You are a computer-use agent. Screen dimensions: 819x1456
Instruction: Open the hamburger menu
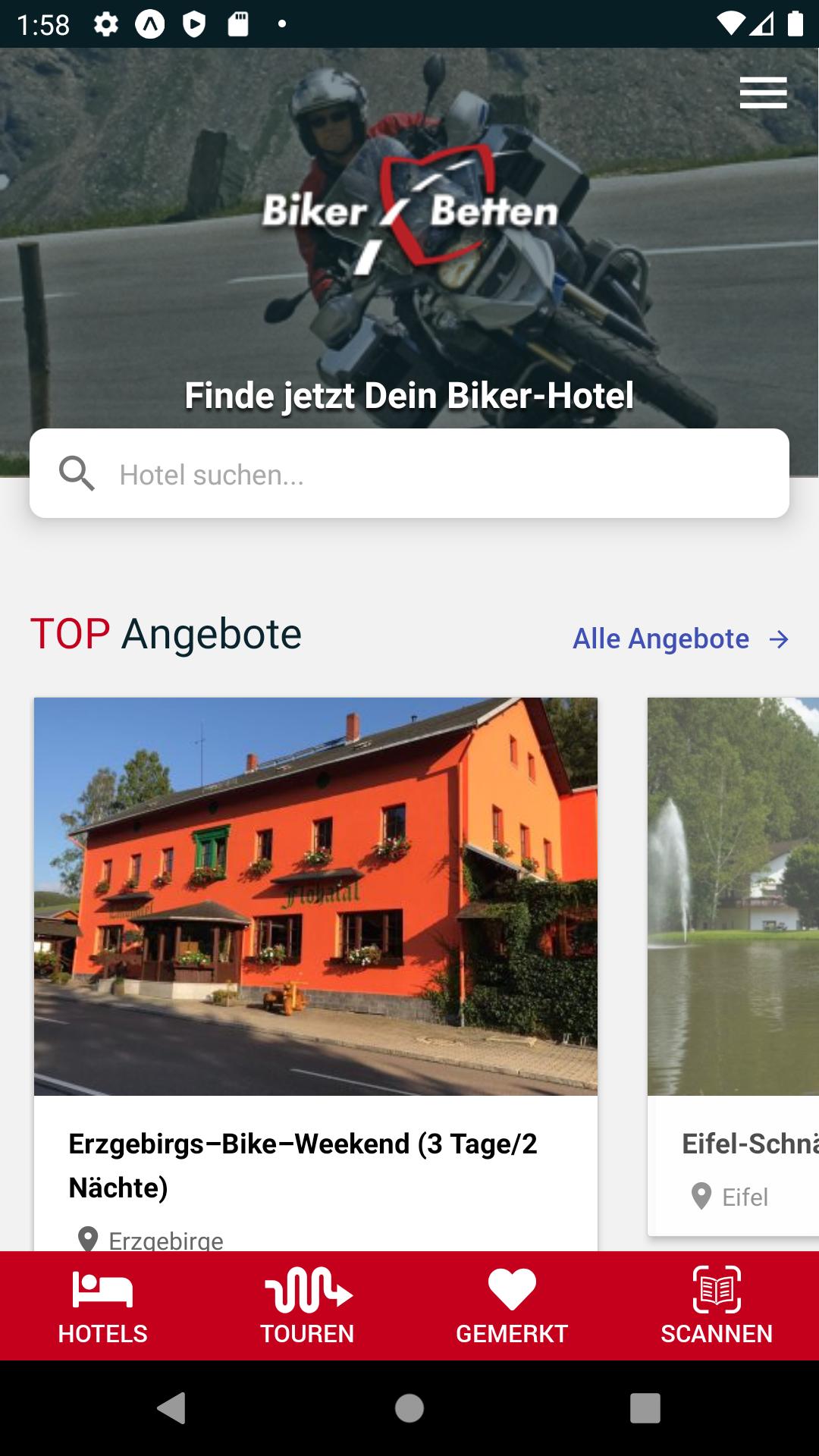click(763, 93)
